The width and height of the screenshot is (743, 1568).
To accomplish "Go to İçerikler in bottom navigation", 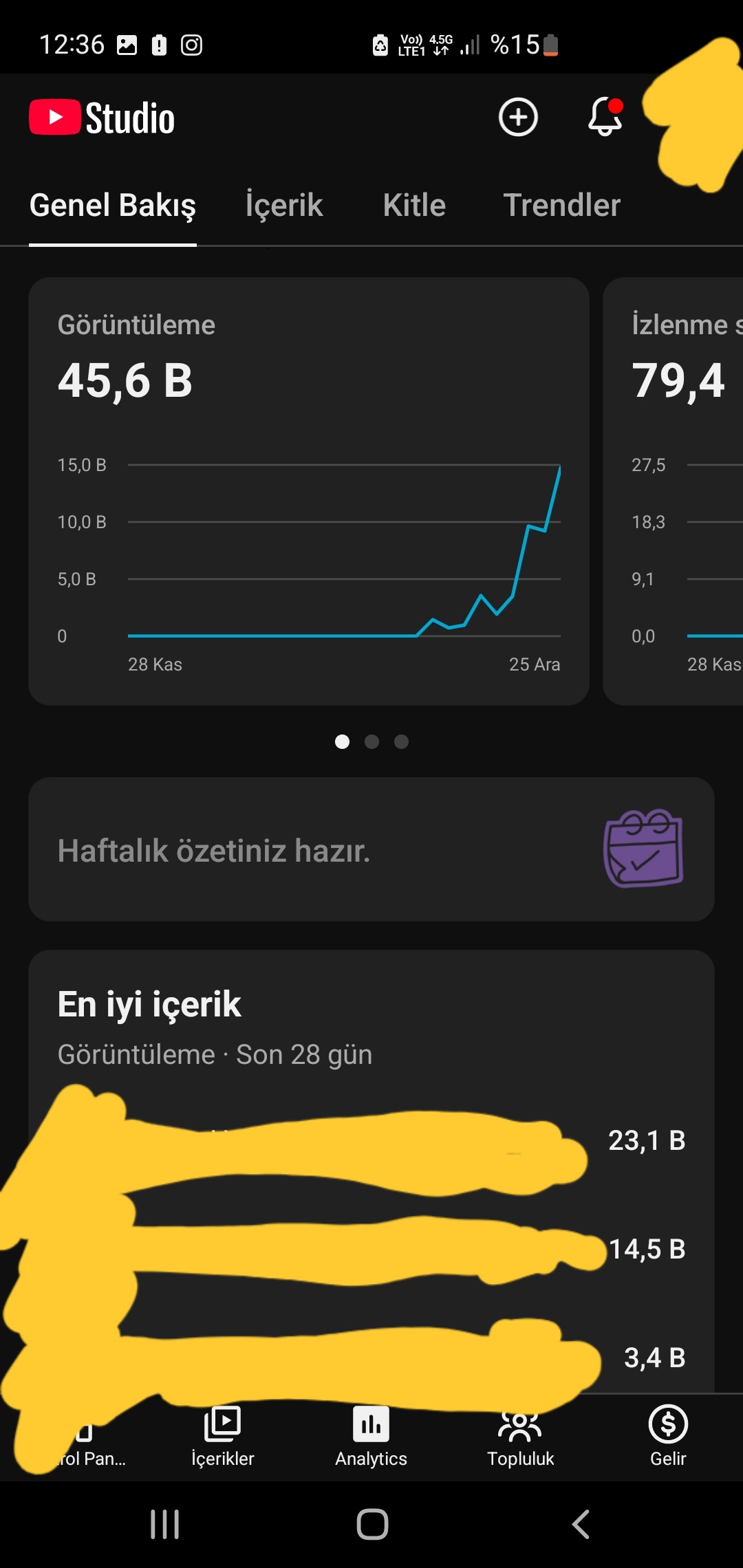I will (223, 1436).
